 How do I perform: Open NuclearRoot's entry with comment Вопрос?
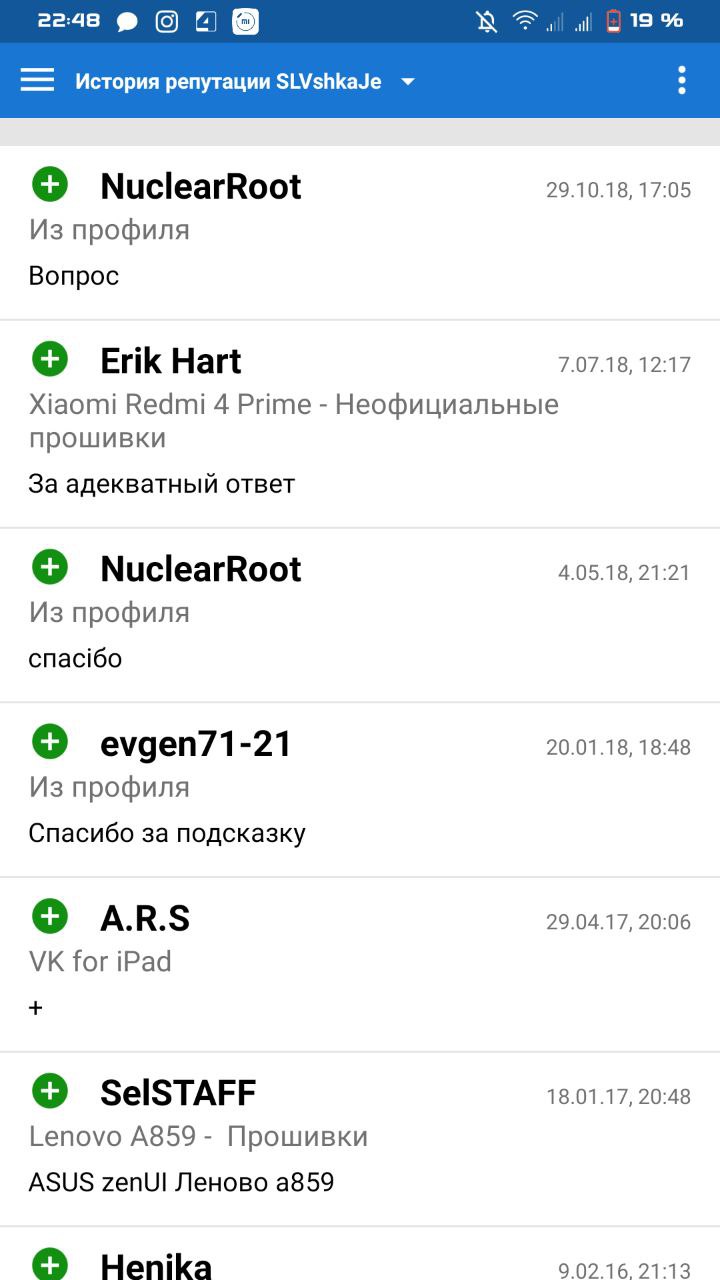(x=360, y=233)
